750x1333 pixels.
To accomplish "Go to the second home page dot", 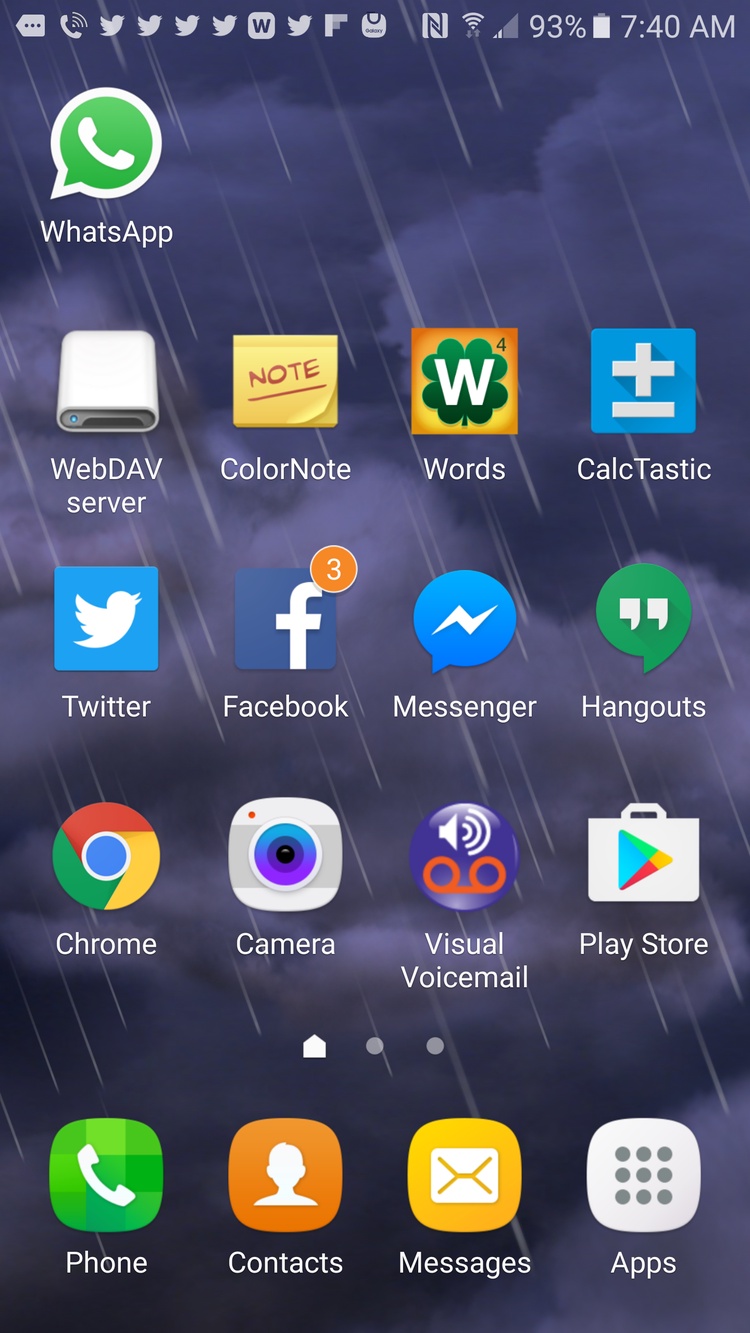I will (x=375, y=1046).
